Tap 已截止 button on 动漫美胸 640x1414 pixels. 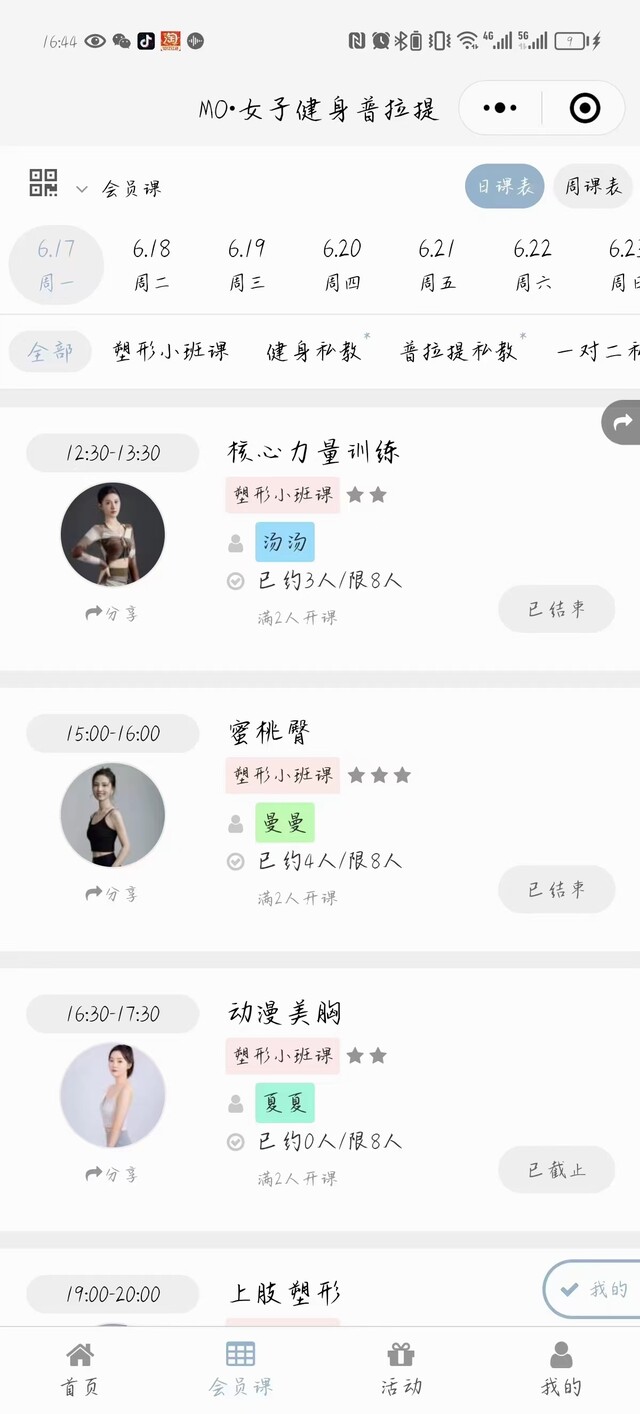point(556,1169)
